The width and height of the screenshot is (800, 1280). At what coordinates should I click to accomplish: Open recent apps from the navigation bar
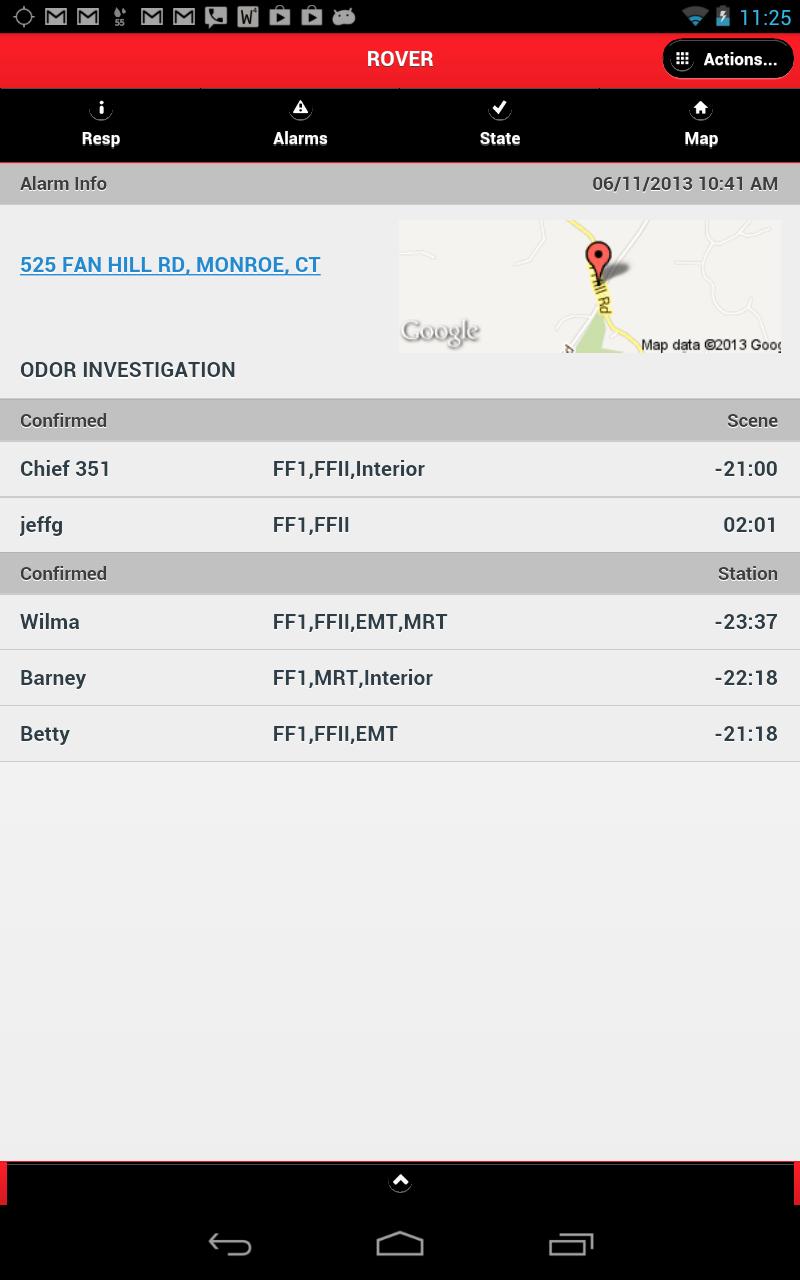pos(571,1244)
